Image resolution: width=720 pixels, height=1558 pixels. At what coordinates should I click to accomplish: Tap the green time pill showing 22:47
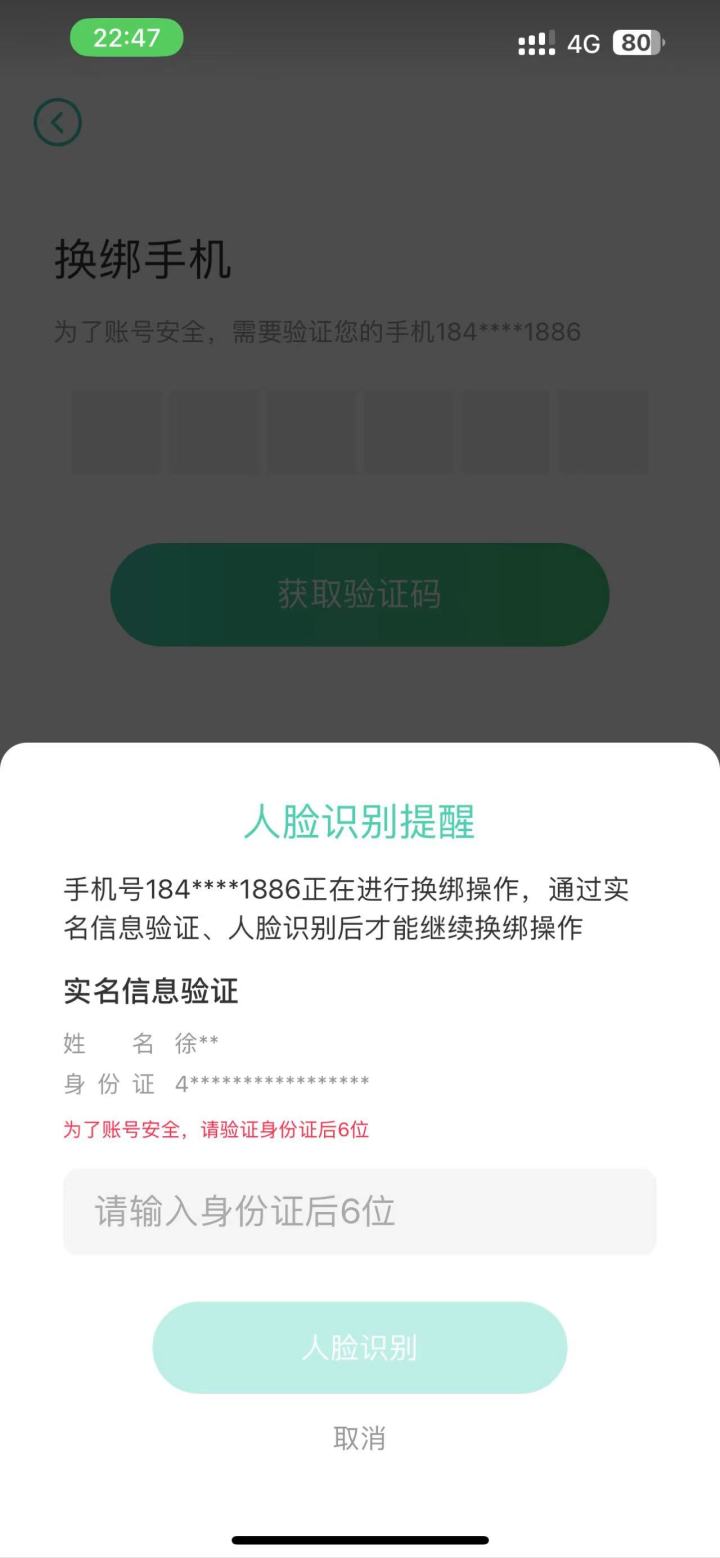pyautogui.click(x=128, y=36)
